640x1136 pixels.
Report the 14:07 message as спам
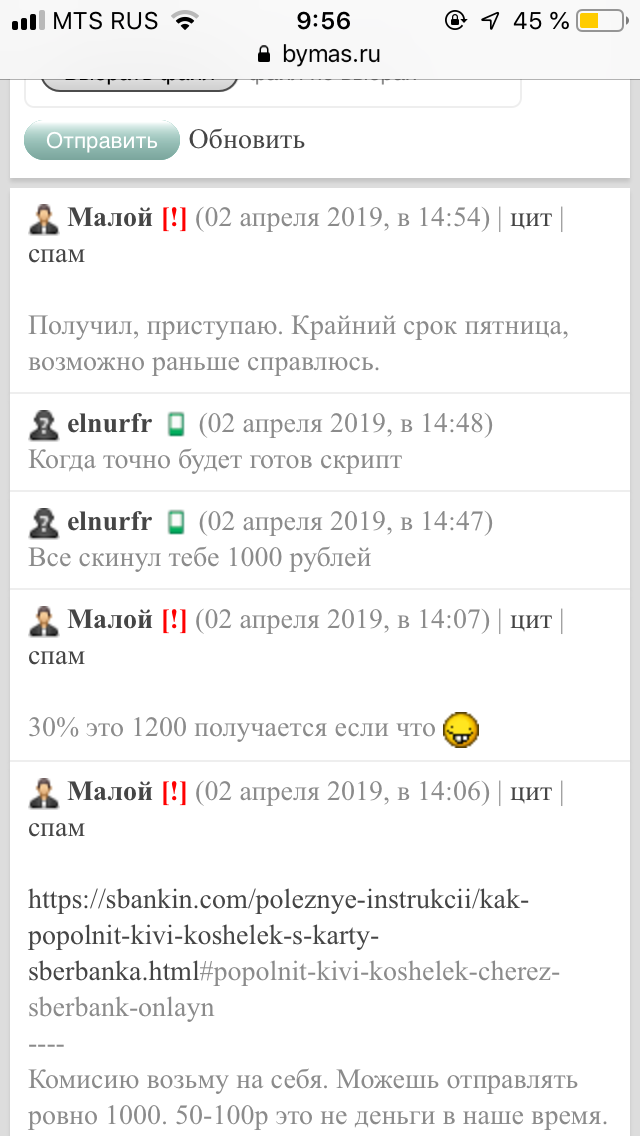tap(56, 656)
